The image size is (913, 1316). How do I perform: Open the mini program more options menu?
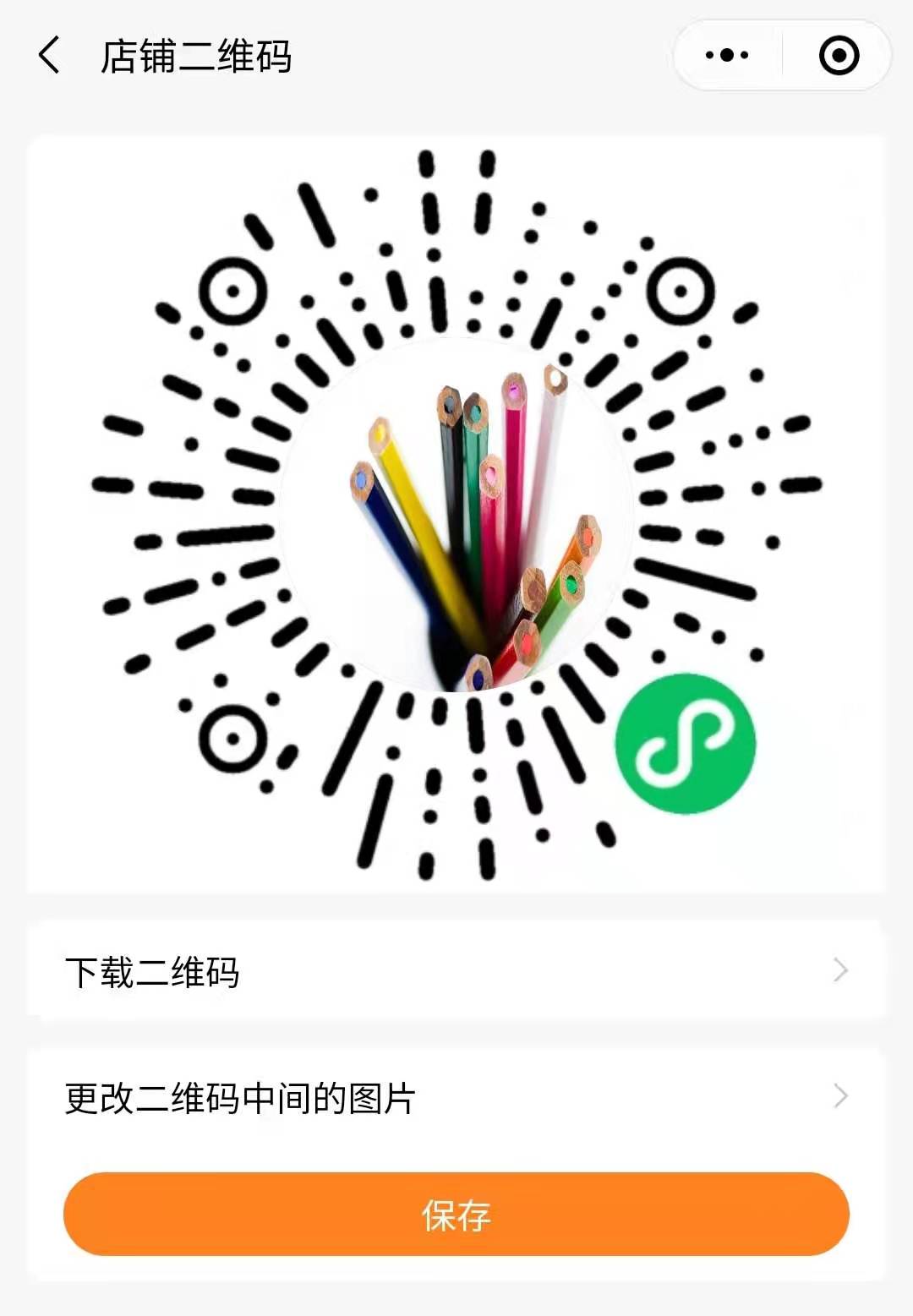pyautogui.click(x=727, y=56)
